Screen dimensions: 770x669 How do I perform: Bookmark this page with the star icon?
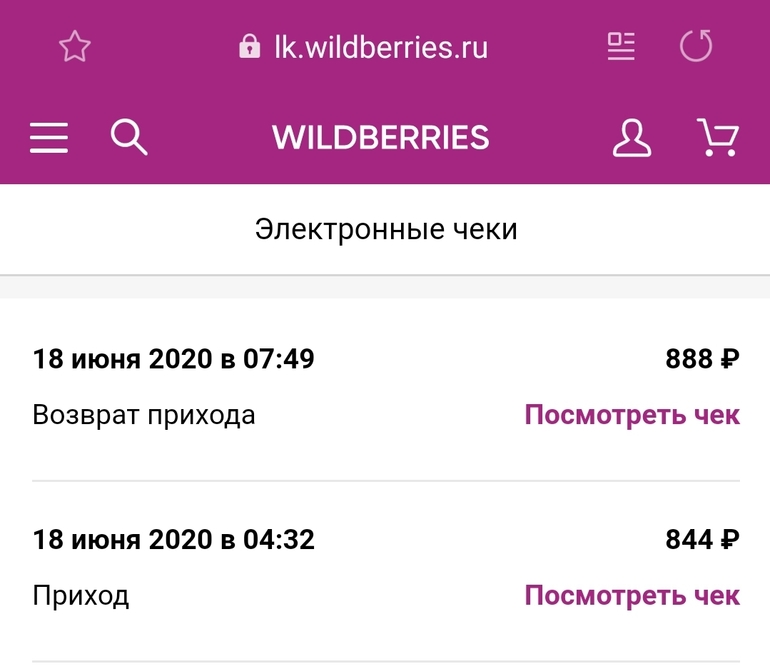tap(75, 46)
